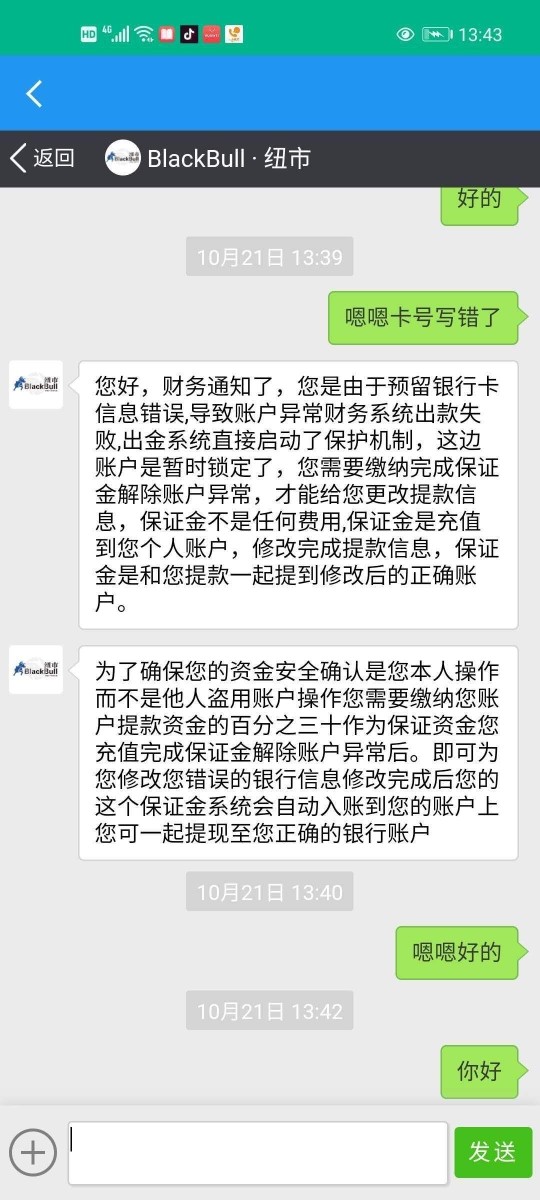
Task: Tap the green 发送 send button
Action: tap(493, 1152)
